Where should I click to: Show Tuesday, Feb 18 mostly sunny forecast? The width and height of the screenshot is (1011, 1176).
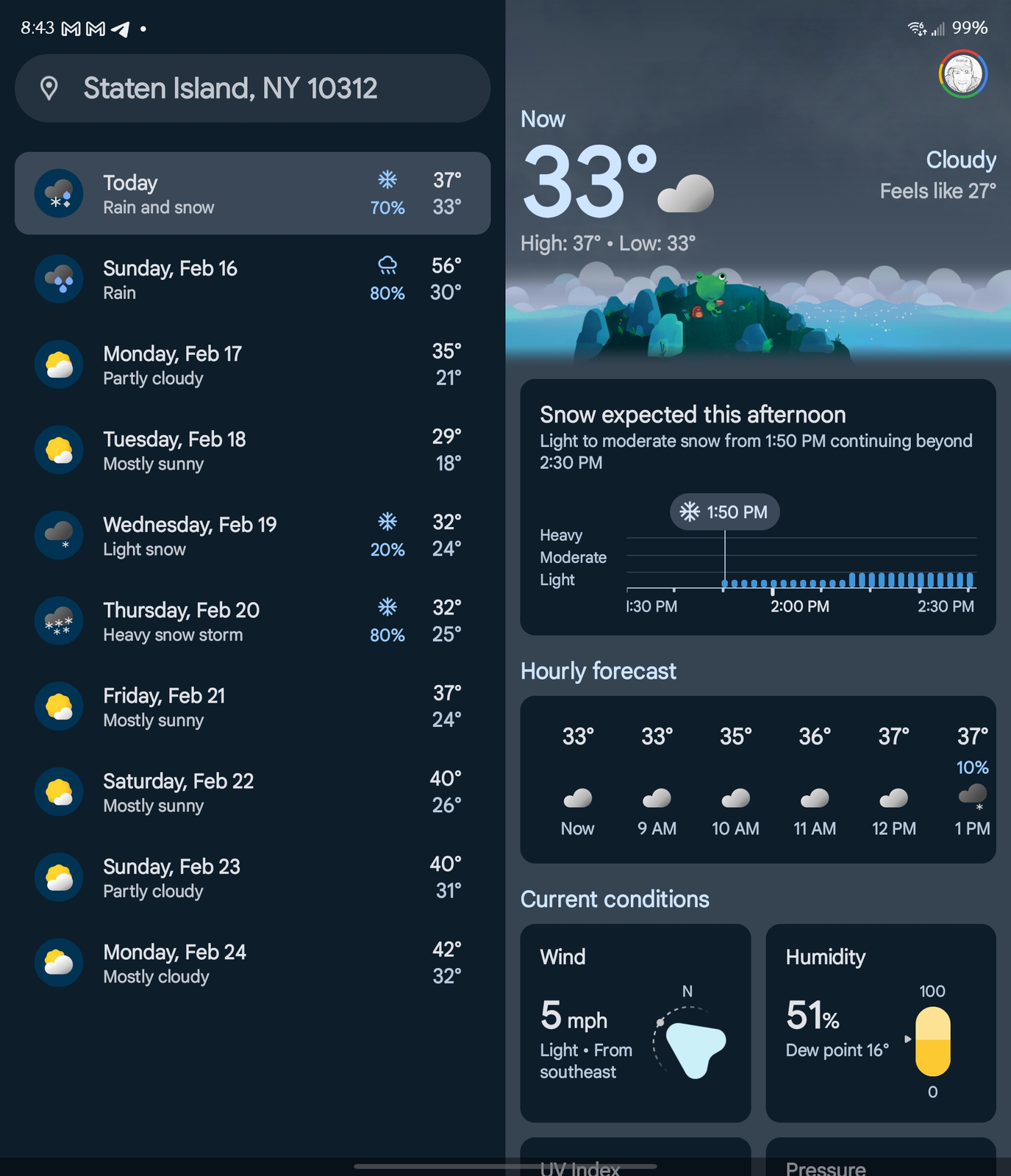252,450
